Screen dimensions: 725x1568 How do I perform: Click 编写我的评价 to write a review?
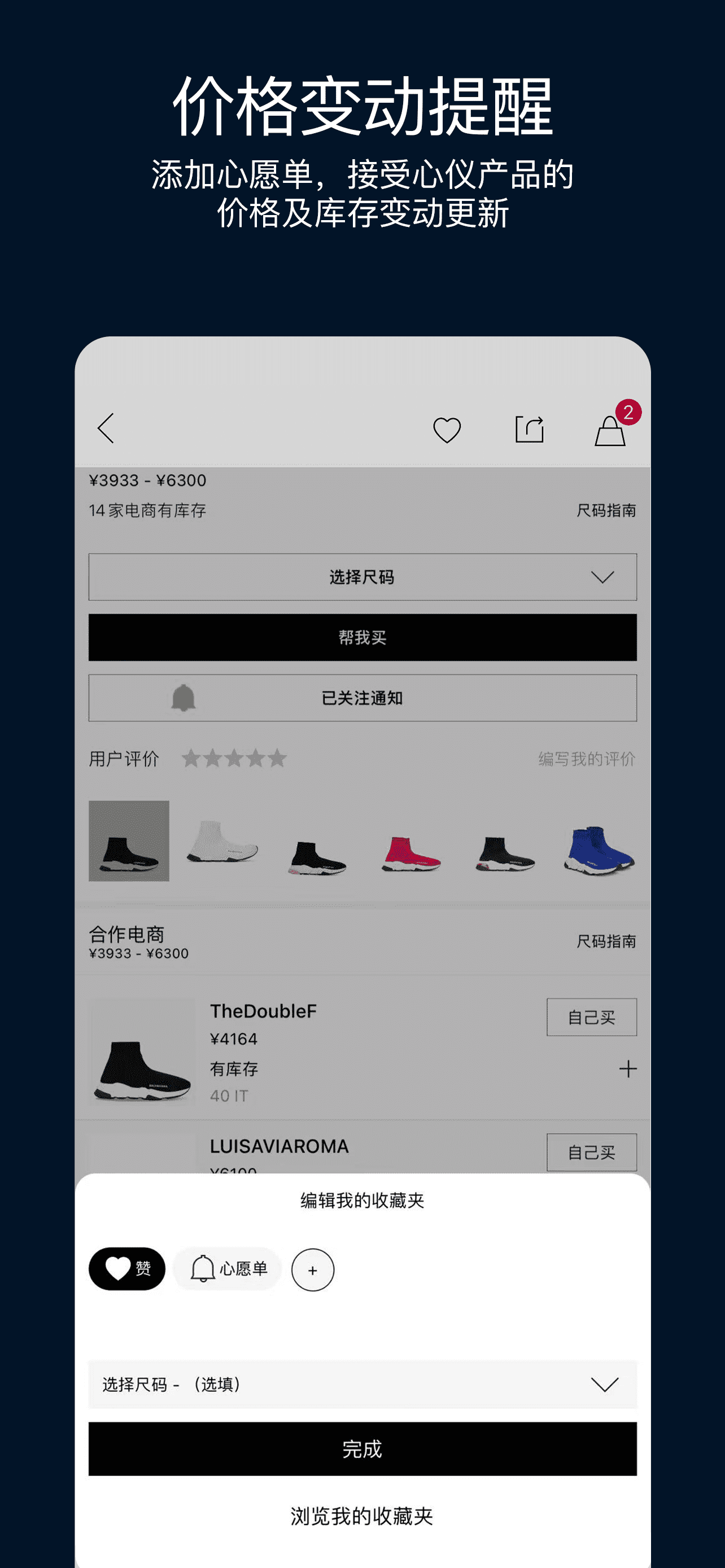587,759
